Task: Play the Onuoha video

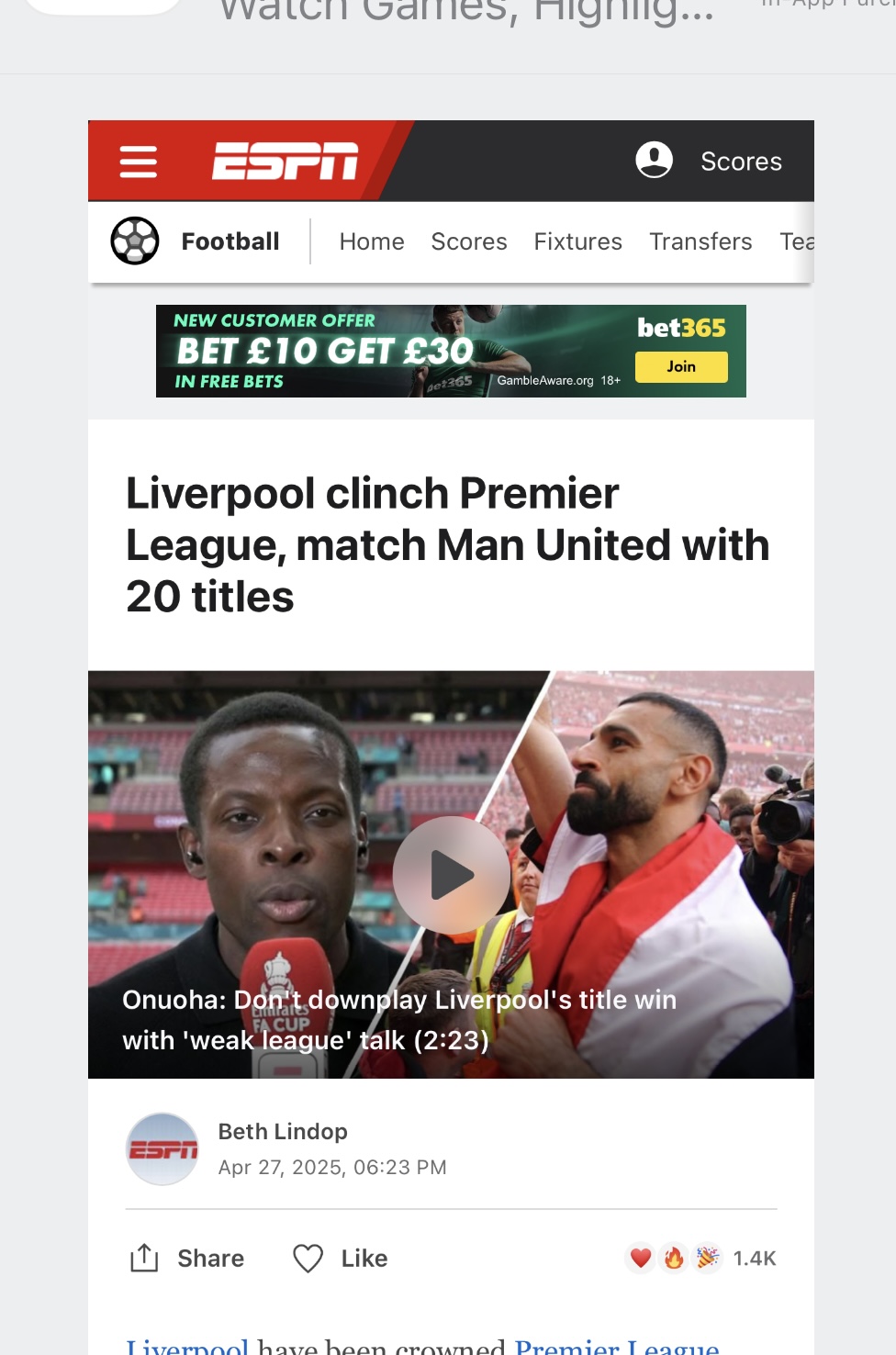Action: 451,875
